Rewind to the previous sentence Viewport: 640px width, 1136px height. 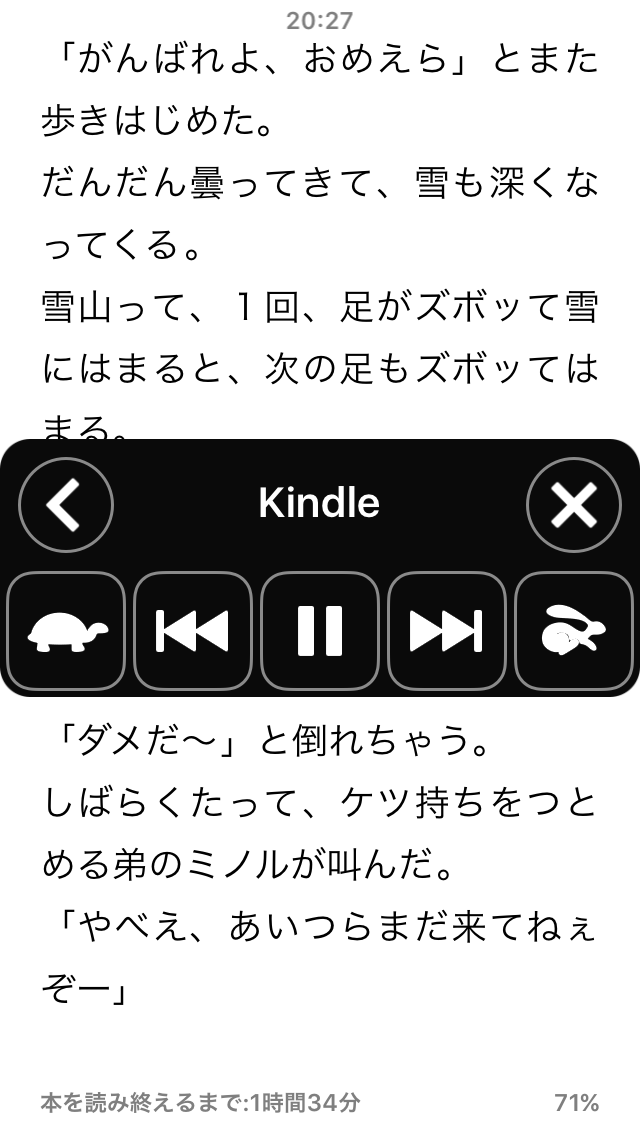193,631
